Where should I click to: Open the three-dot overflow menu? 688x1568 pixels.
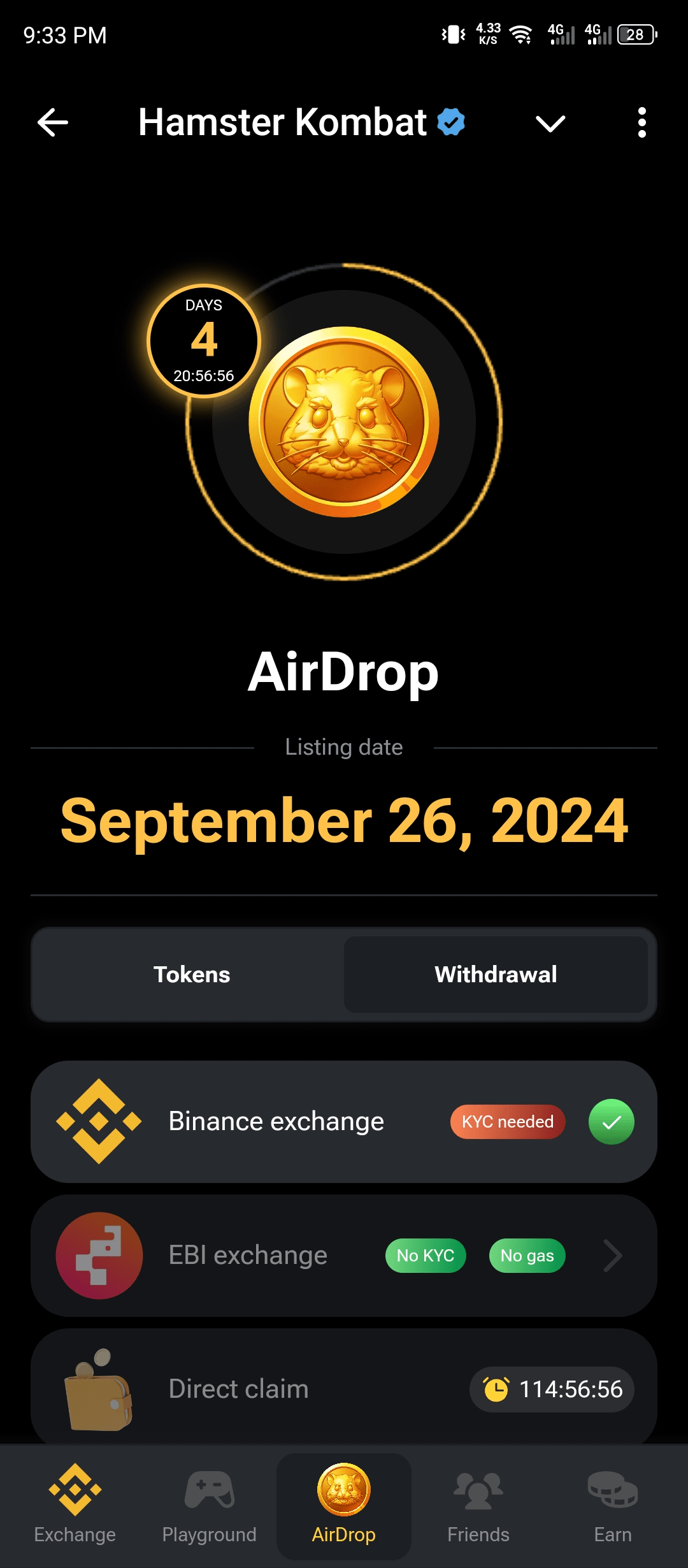coord(641,122)
